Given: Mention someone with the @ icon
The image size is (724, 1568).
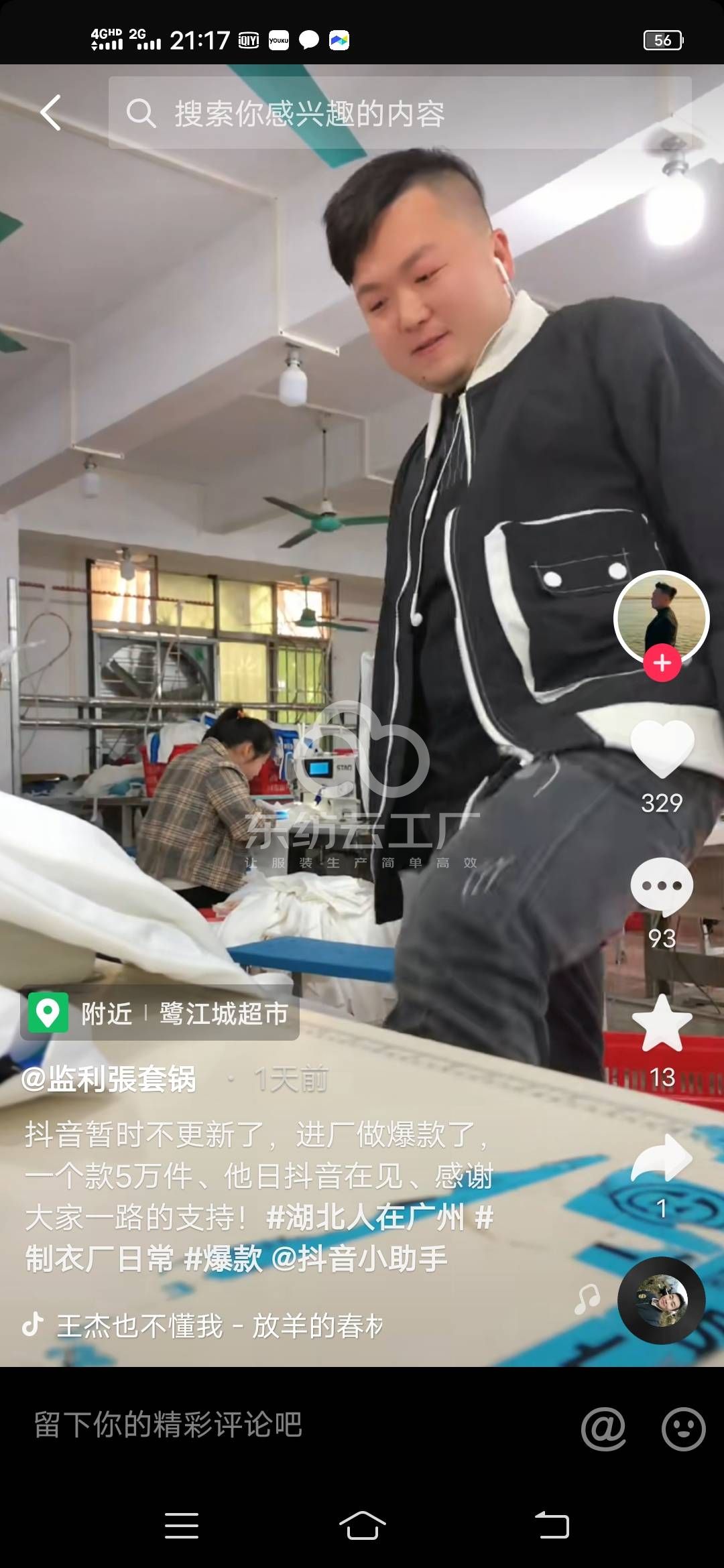Looking at the screenshot, I should pos(603,1428).
